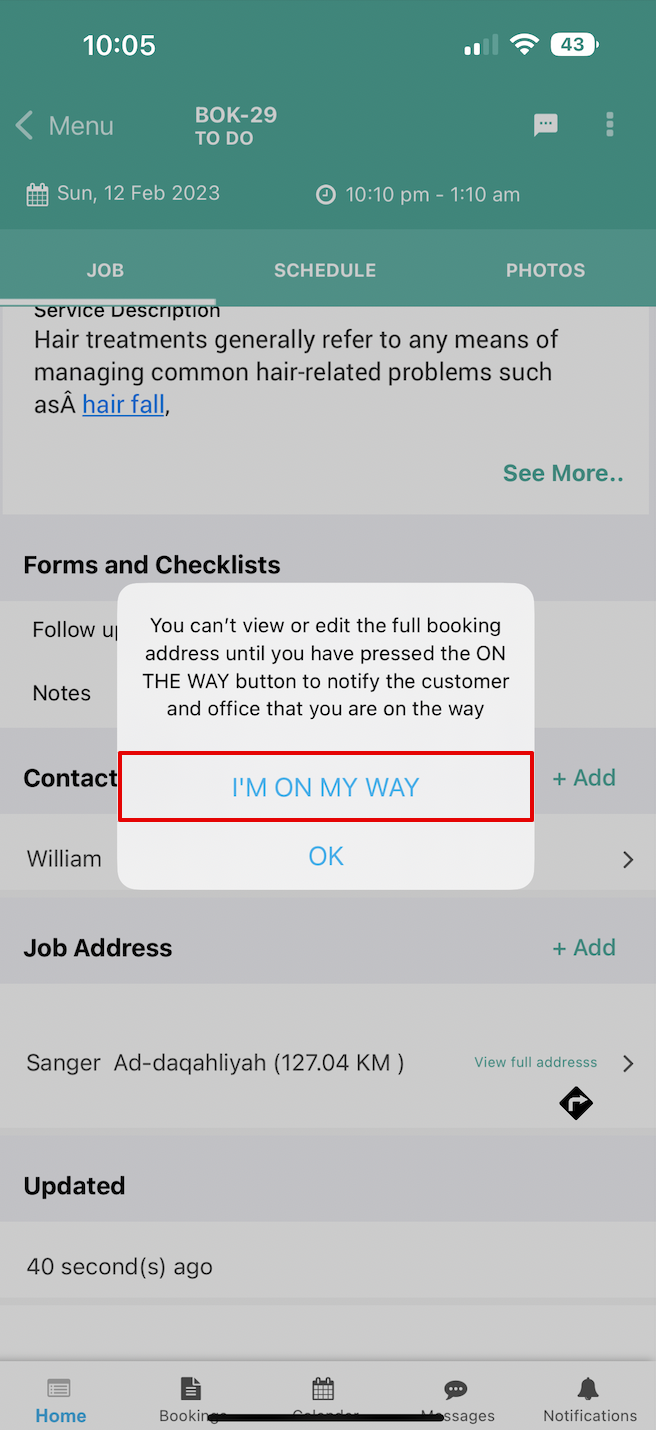Screen dimensions: 656x1430
Task: Go back to Menu
Action: point(64,126)
